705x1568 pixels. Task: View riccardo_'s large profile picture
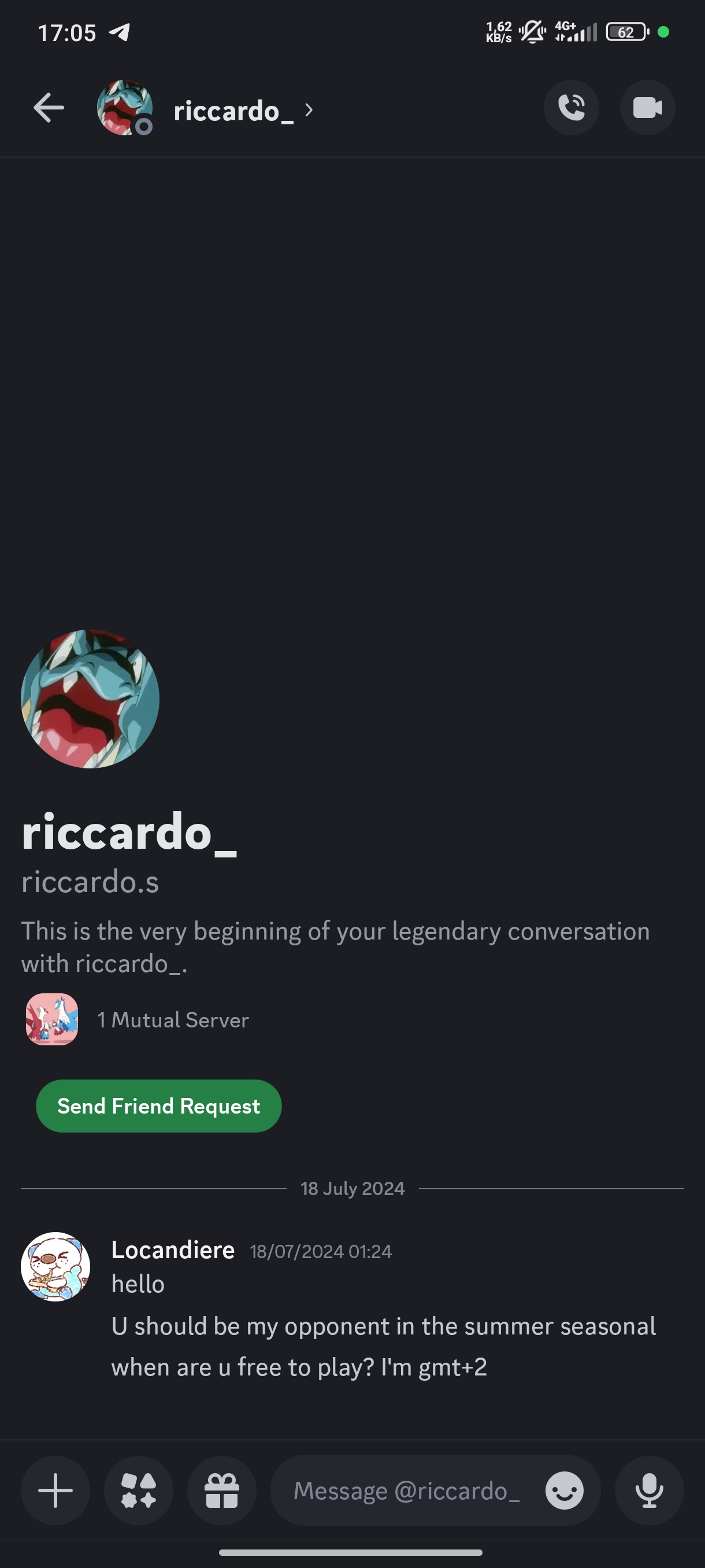click(90, 699)
